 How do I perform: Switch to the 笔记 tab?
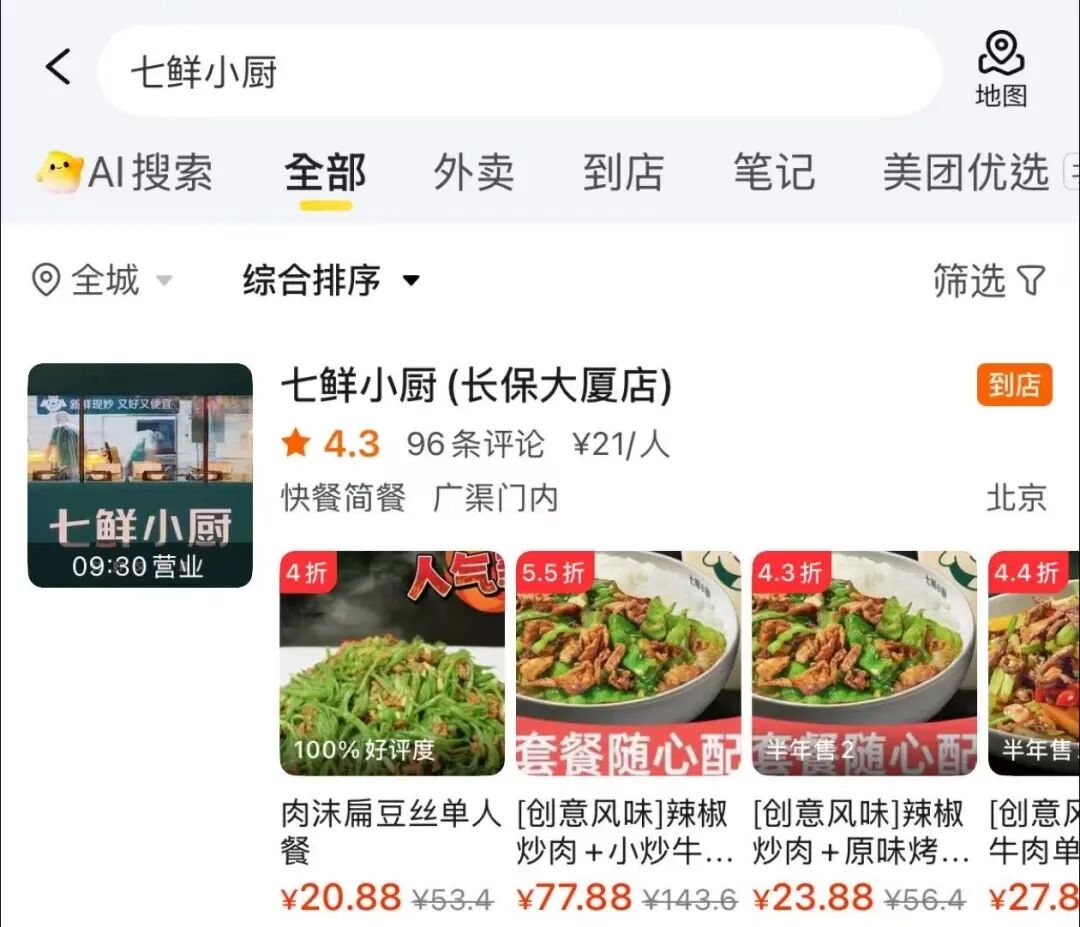[774, 172]
